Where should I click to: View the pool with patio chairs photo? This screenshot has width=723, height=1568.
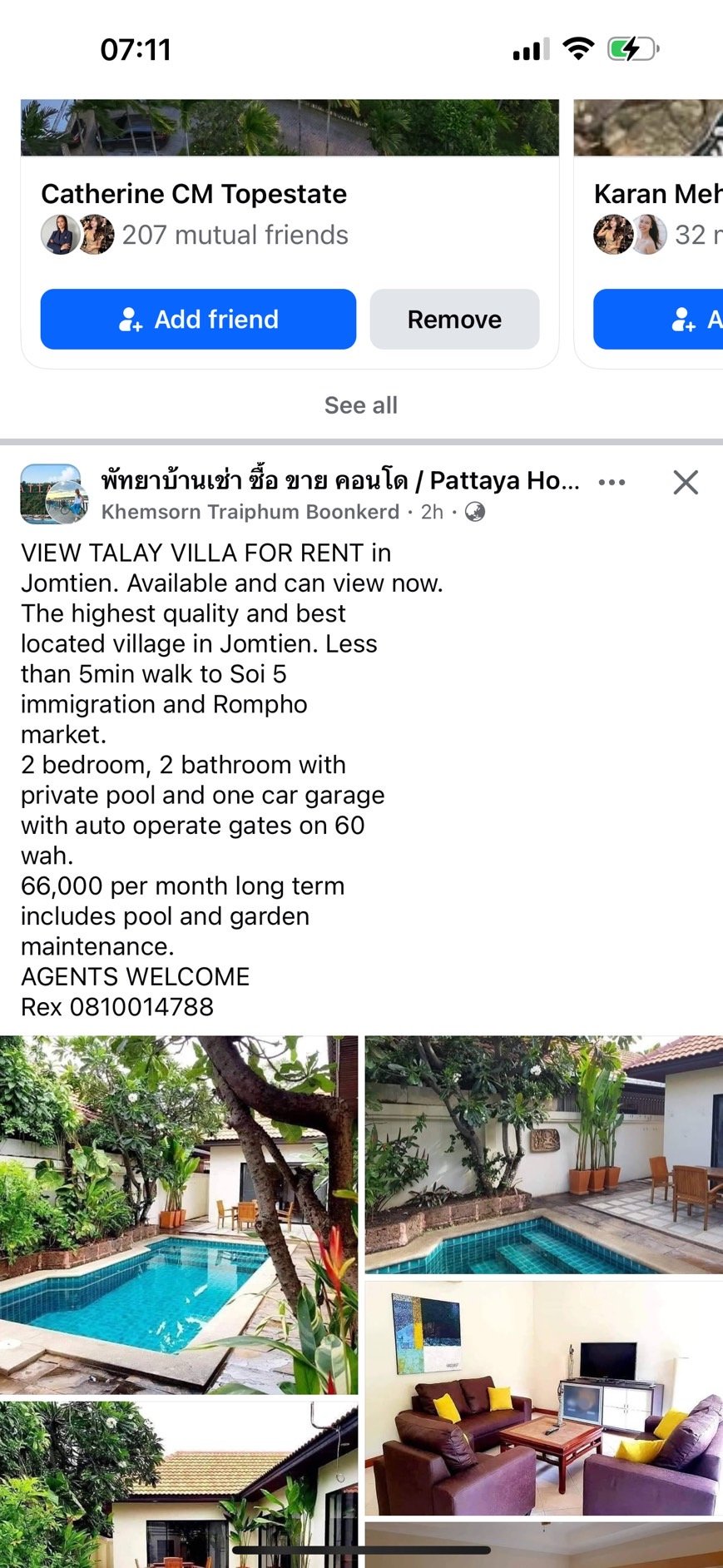[x=544, y=1154]
